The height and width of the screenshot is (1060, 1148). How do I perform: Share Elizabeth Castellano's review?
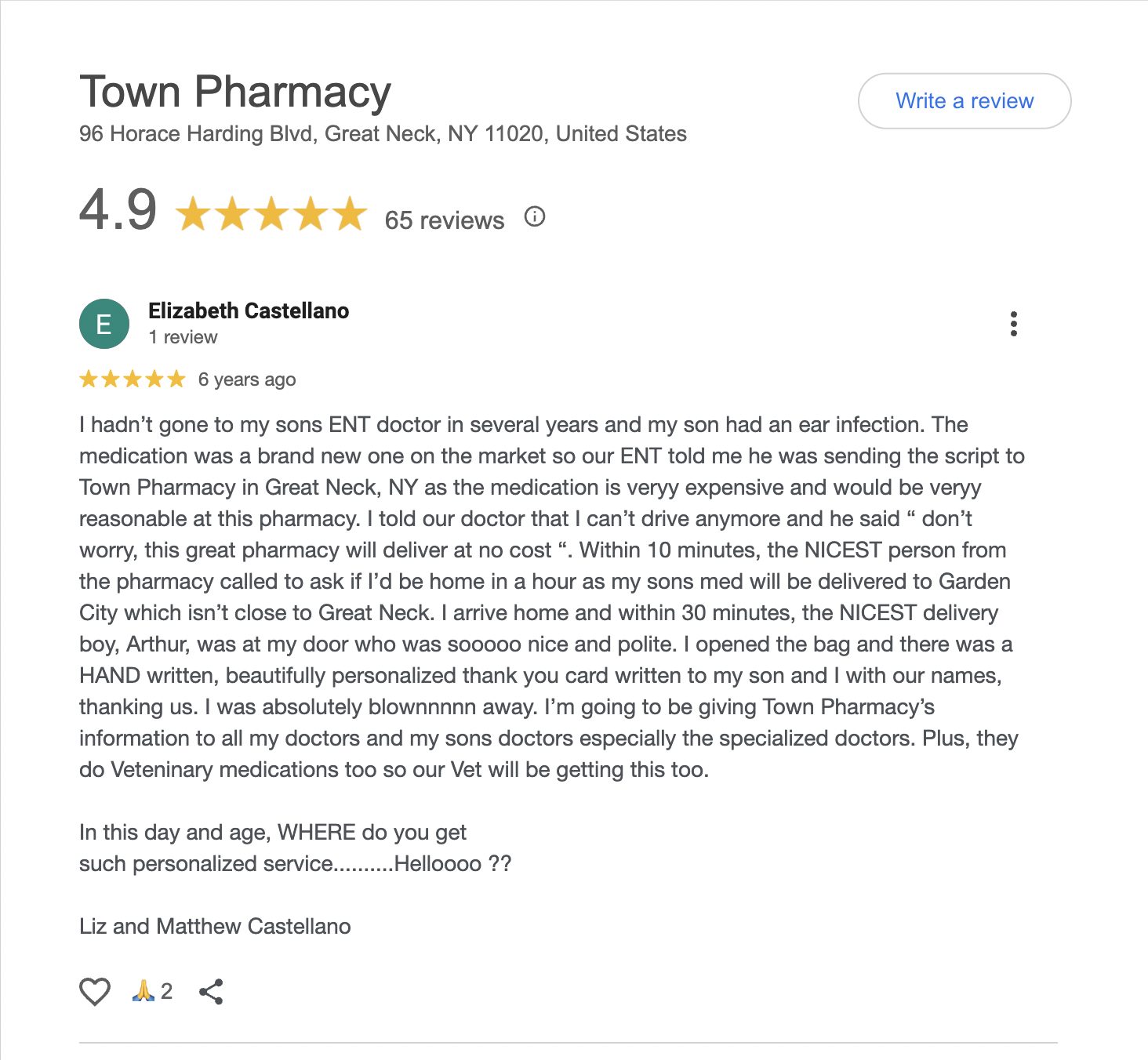pos(211,992)
